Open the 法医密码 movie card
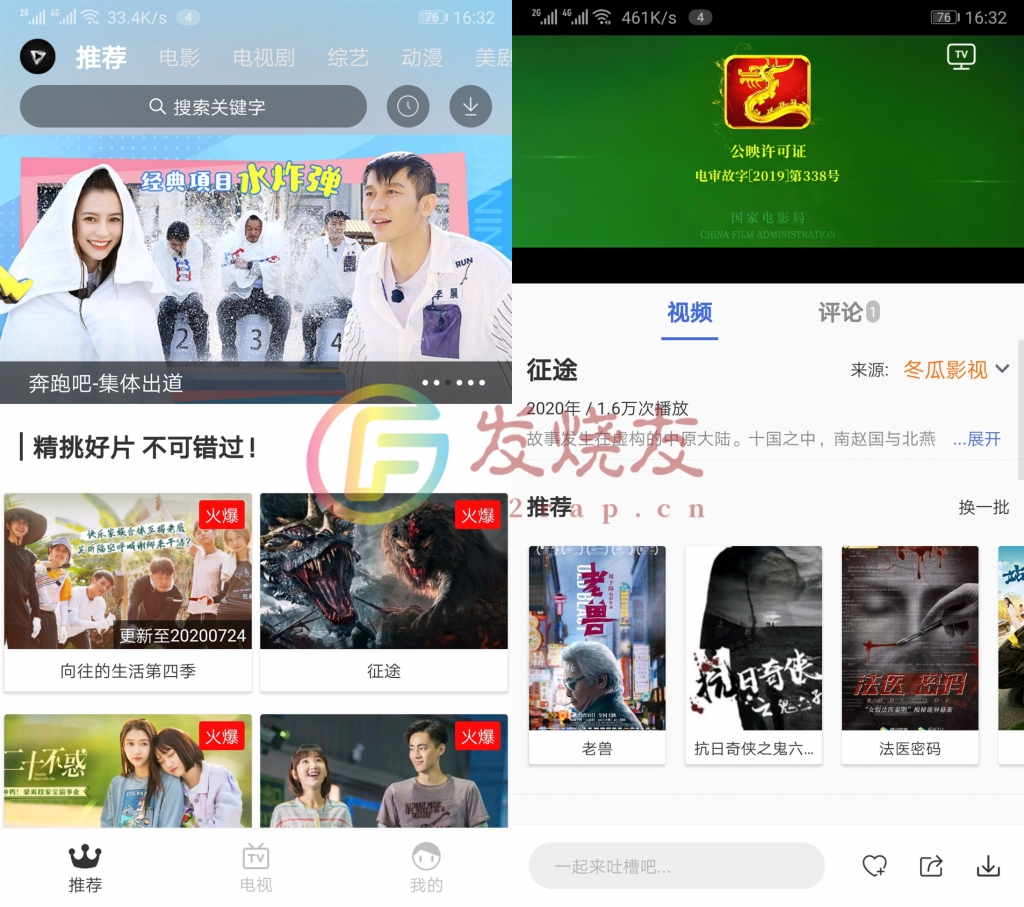Screen dimensions: 1024x907 pyautogui.click(x=910, y=653)
